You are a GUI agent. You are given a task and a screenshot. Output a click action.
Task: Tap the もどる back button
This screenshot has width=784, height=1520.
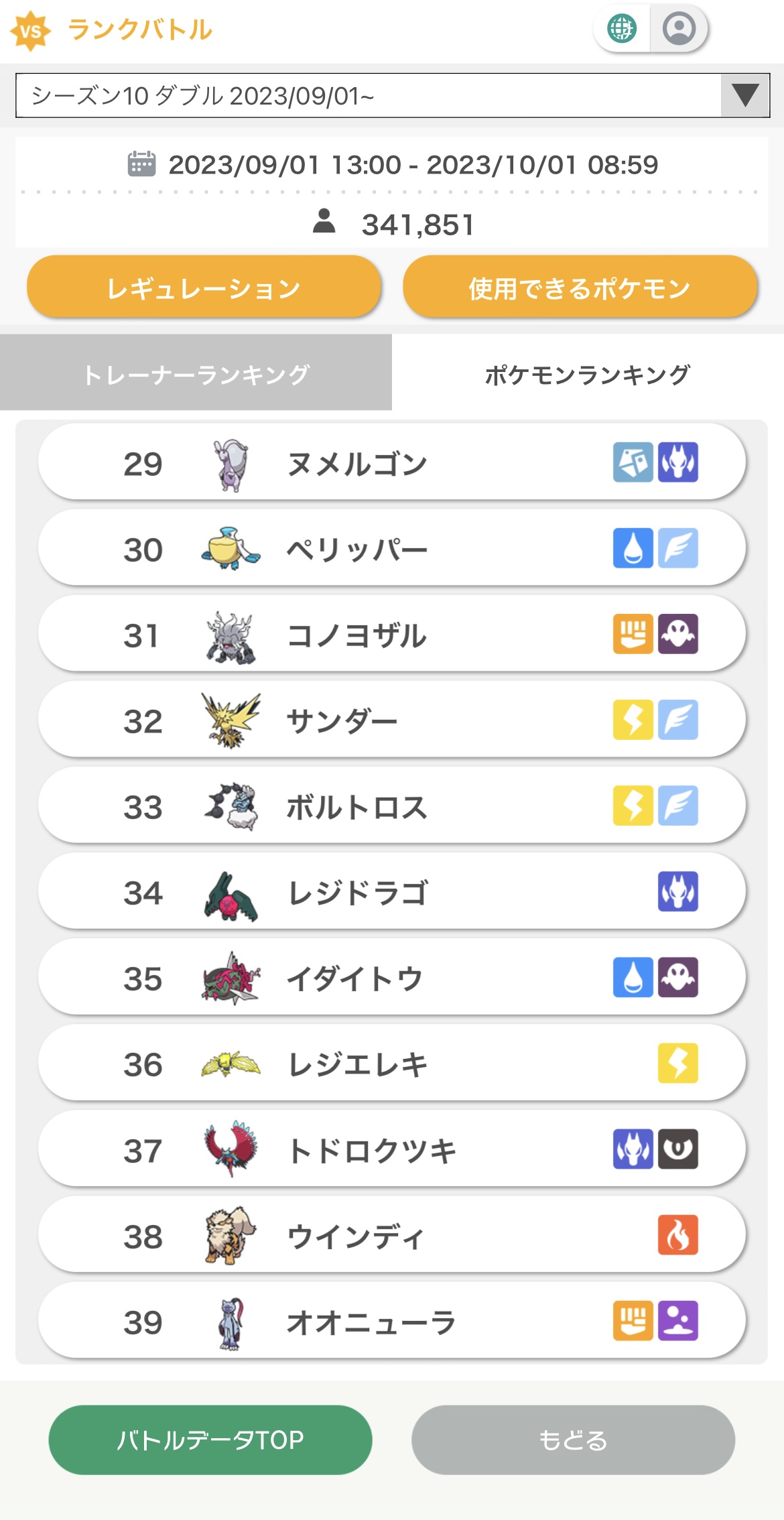coord(573,1440)
